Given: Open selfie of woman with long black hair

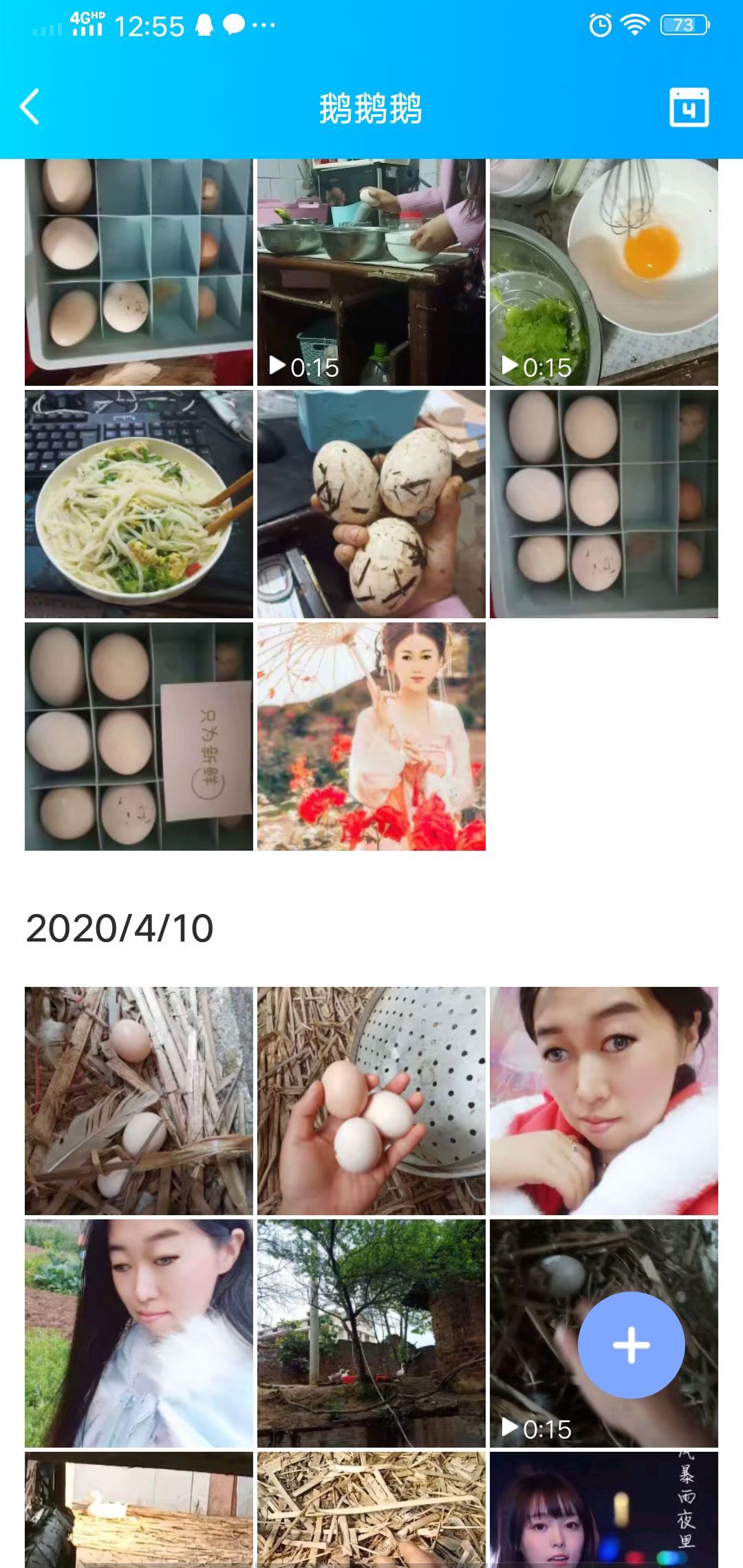Looking at the screenshot, I should tap(138, 1333).
